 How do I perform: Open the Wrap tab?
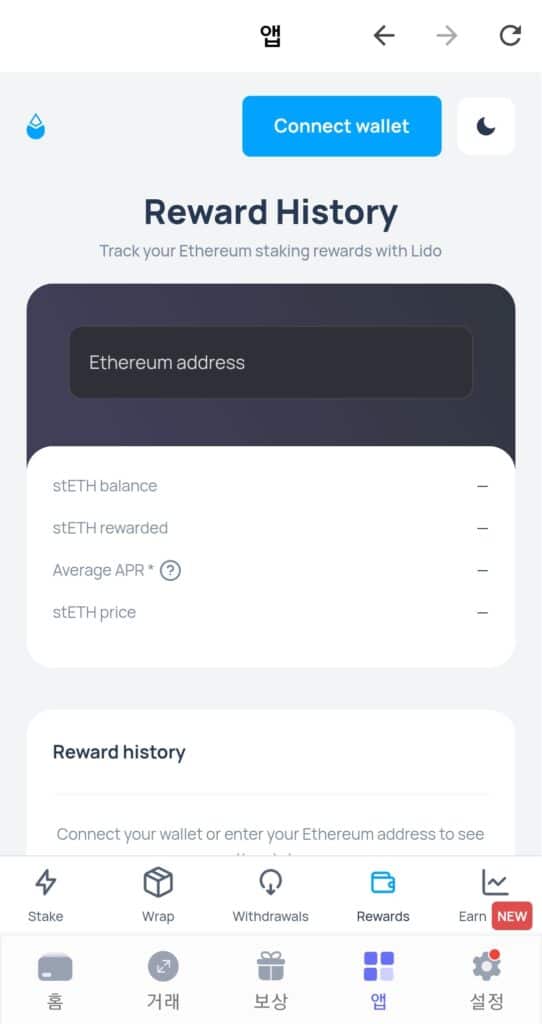click(x=158, y=895)
